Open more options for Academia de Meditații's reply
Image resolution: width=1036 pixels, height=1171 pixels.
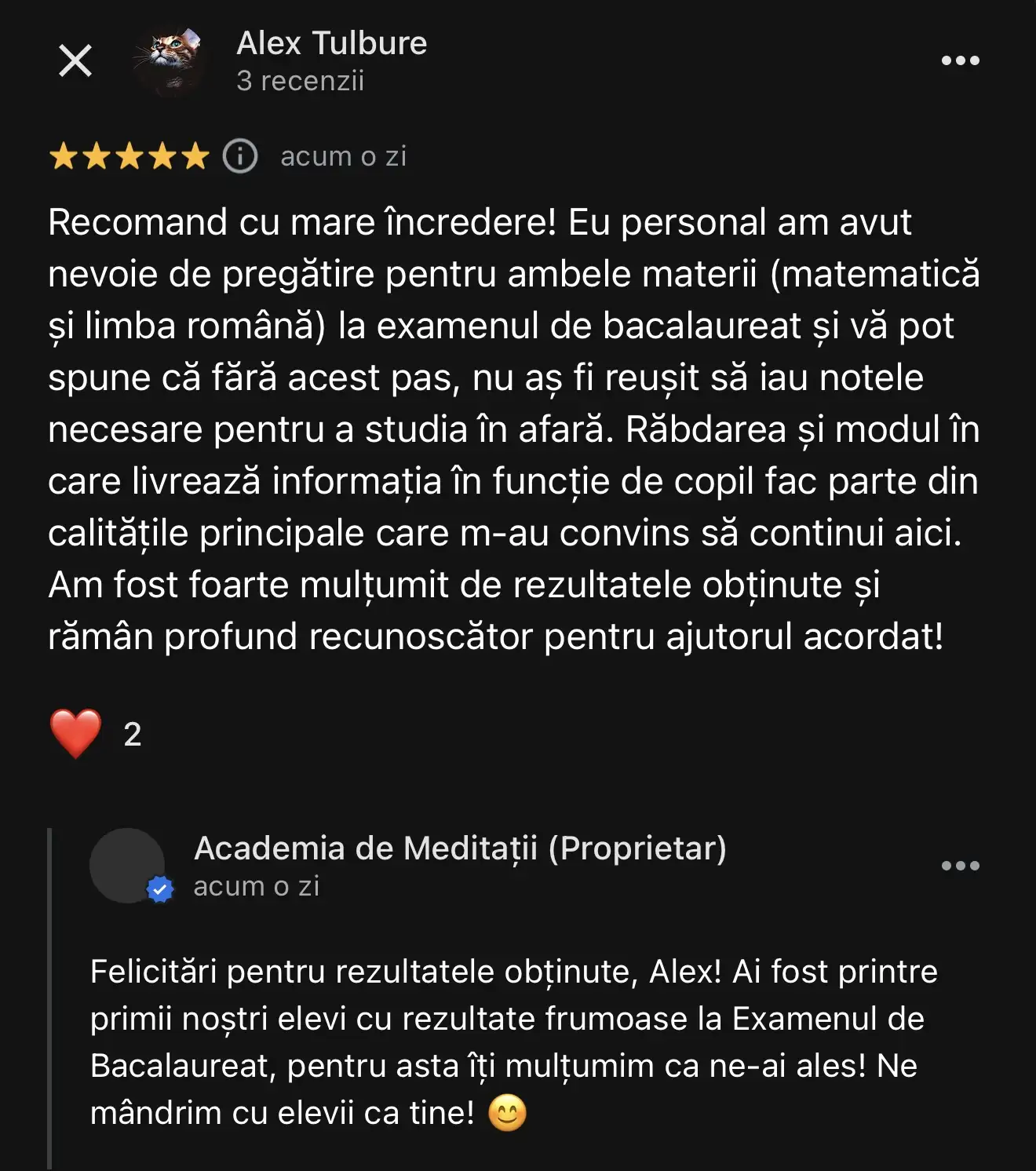960,866
